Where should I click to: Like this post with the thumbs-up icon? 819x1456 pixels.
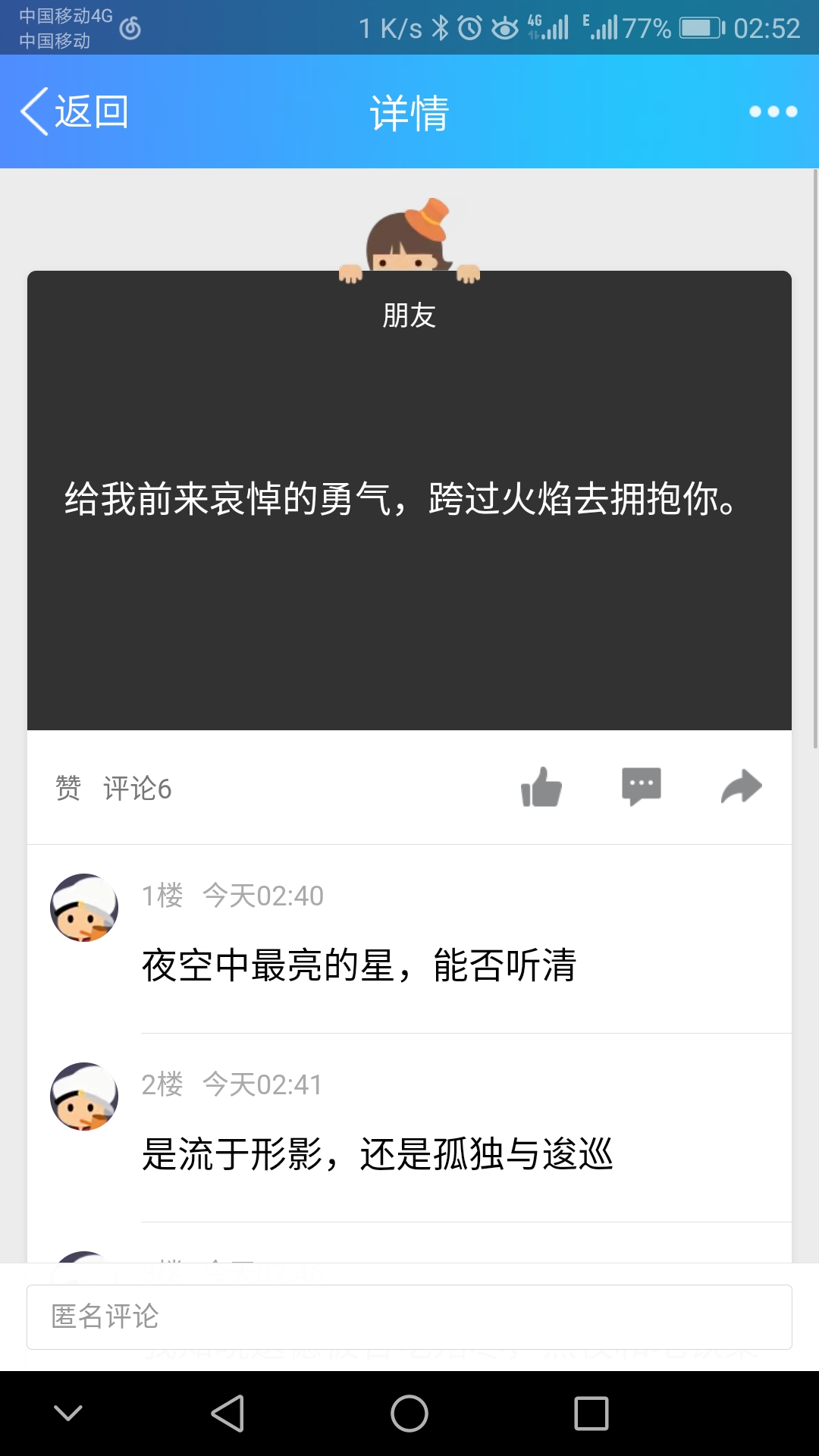click(x=541, y=787)
